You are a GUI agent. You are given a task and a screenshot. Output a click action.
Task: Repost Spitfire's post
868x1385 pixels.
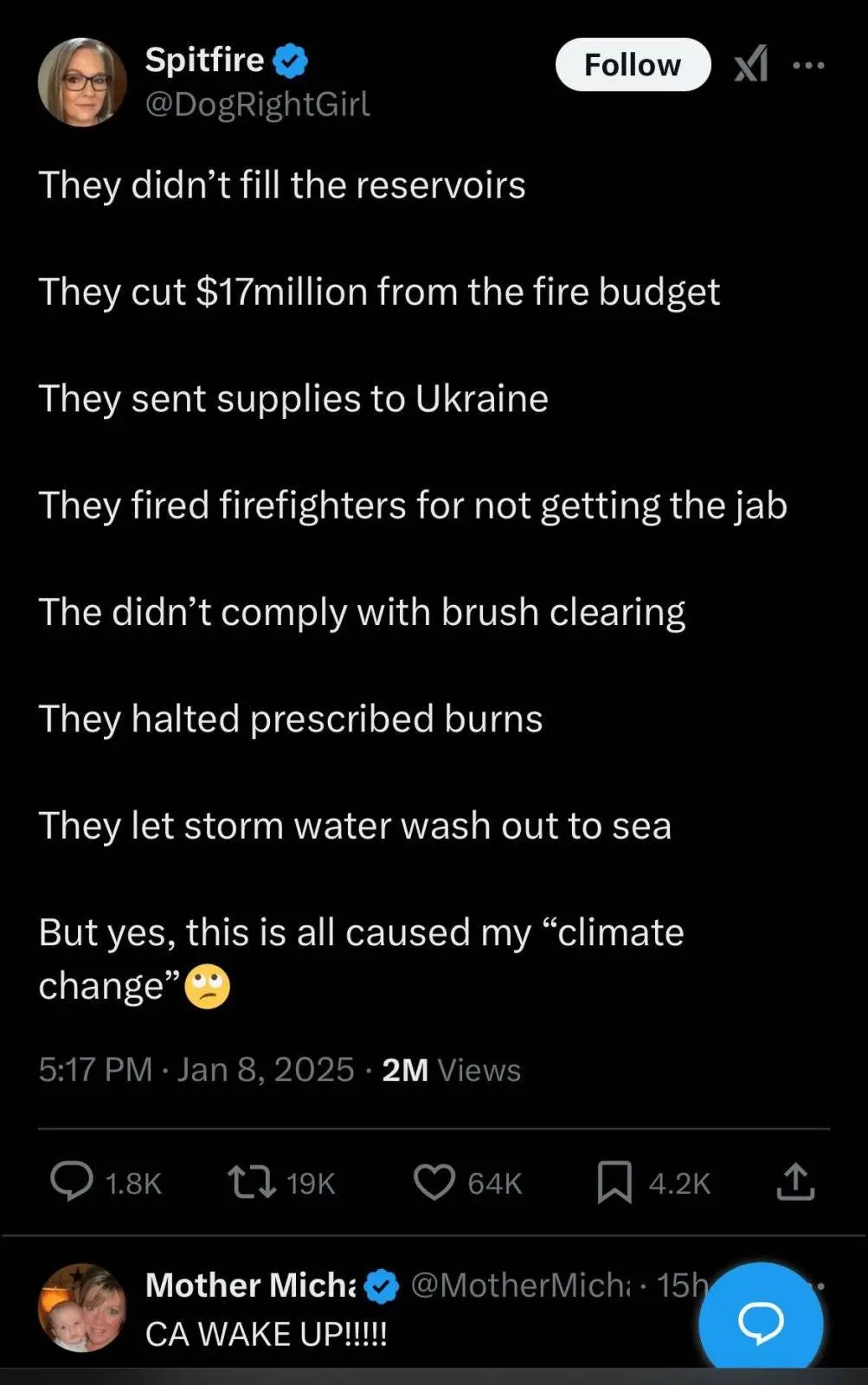[x=252, y=1182]
